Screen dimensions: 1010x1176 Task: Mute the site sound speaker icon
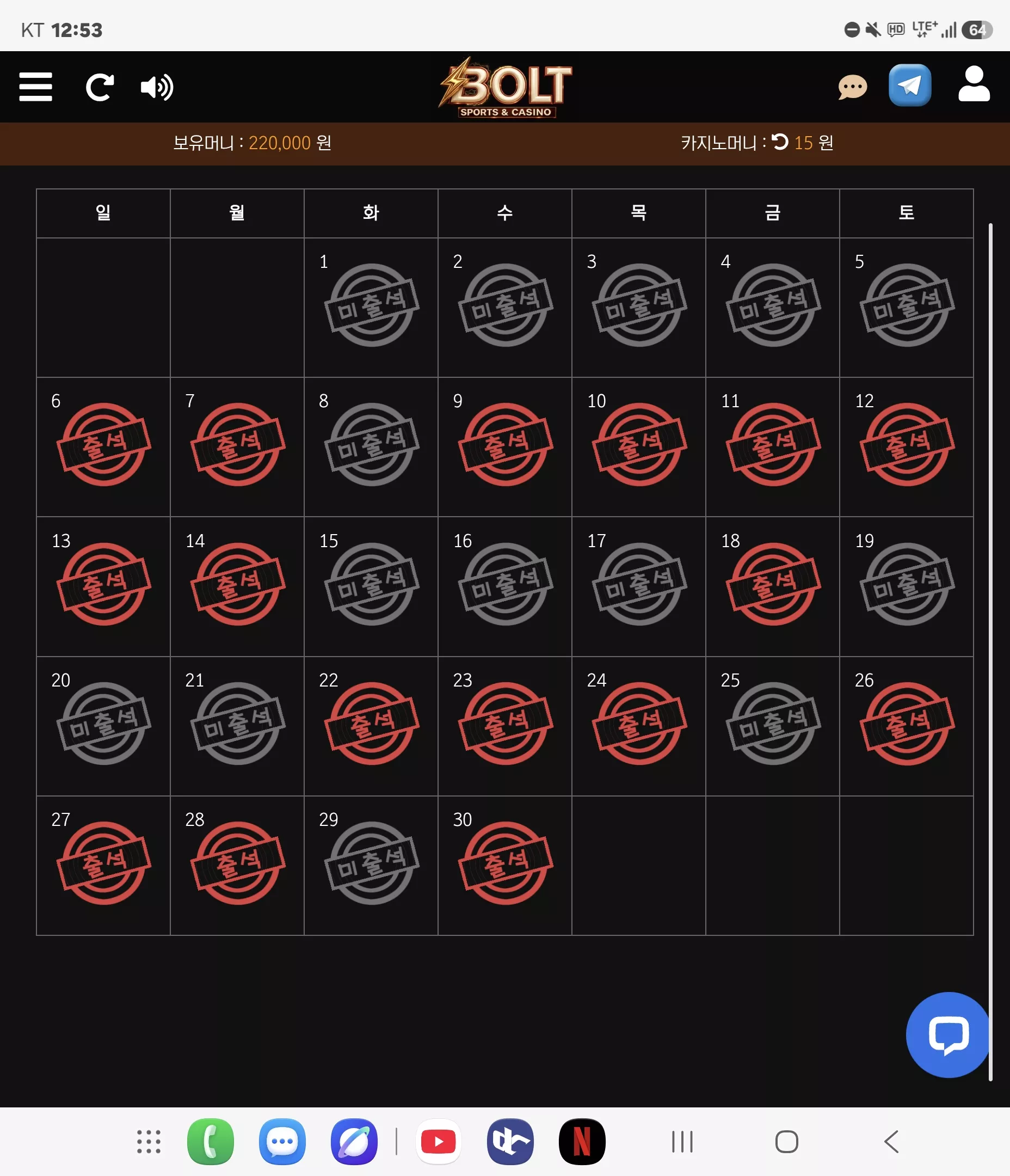click(157, 88)
